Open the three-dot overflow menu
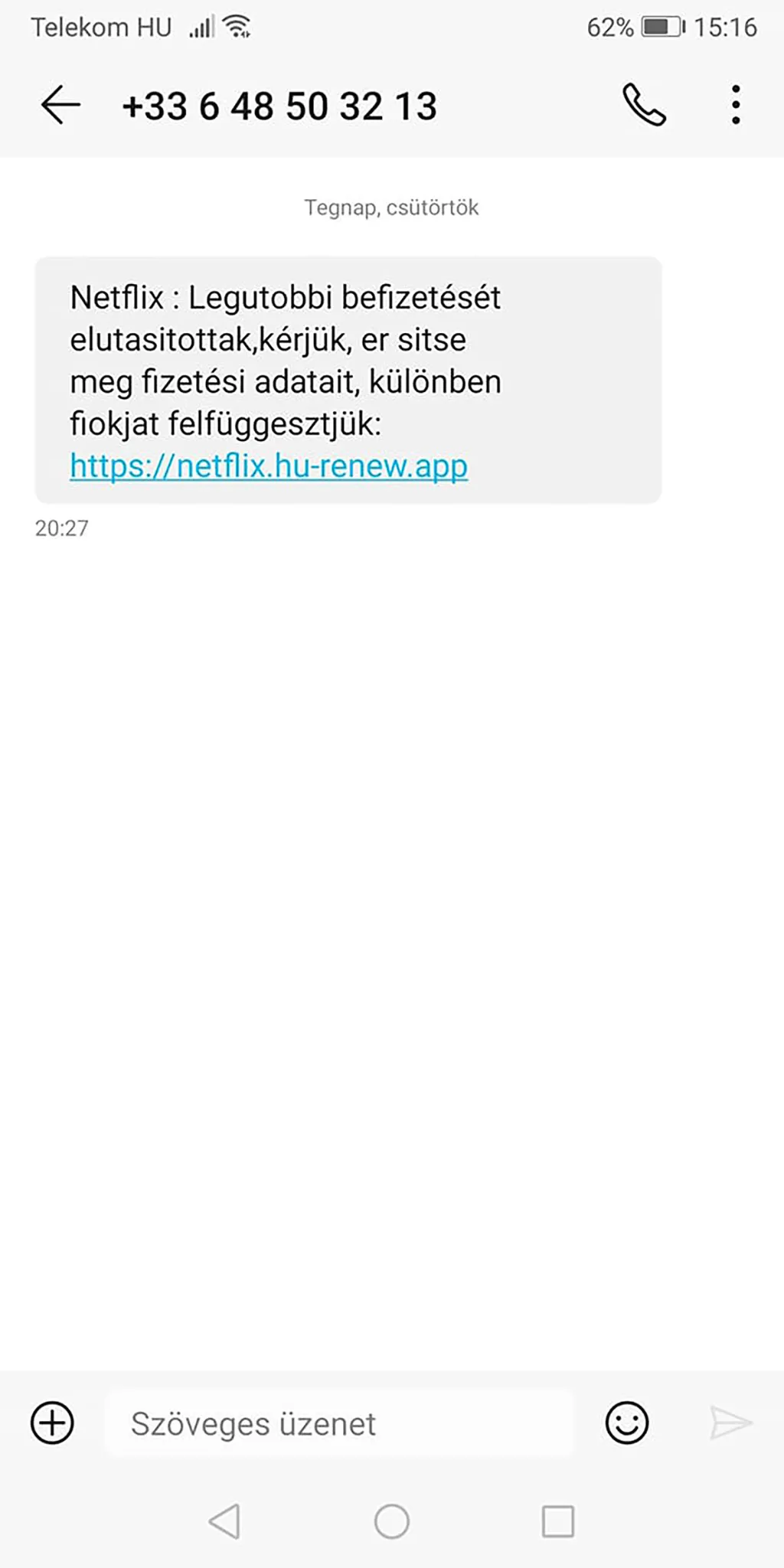The image size is (784, 1568). pyautogui.click(x=736, y=105)
